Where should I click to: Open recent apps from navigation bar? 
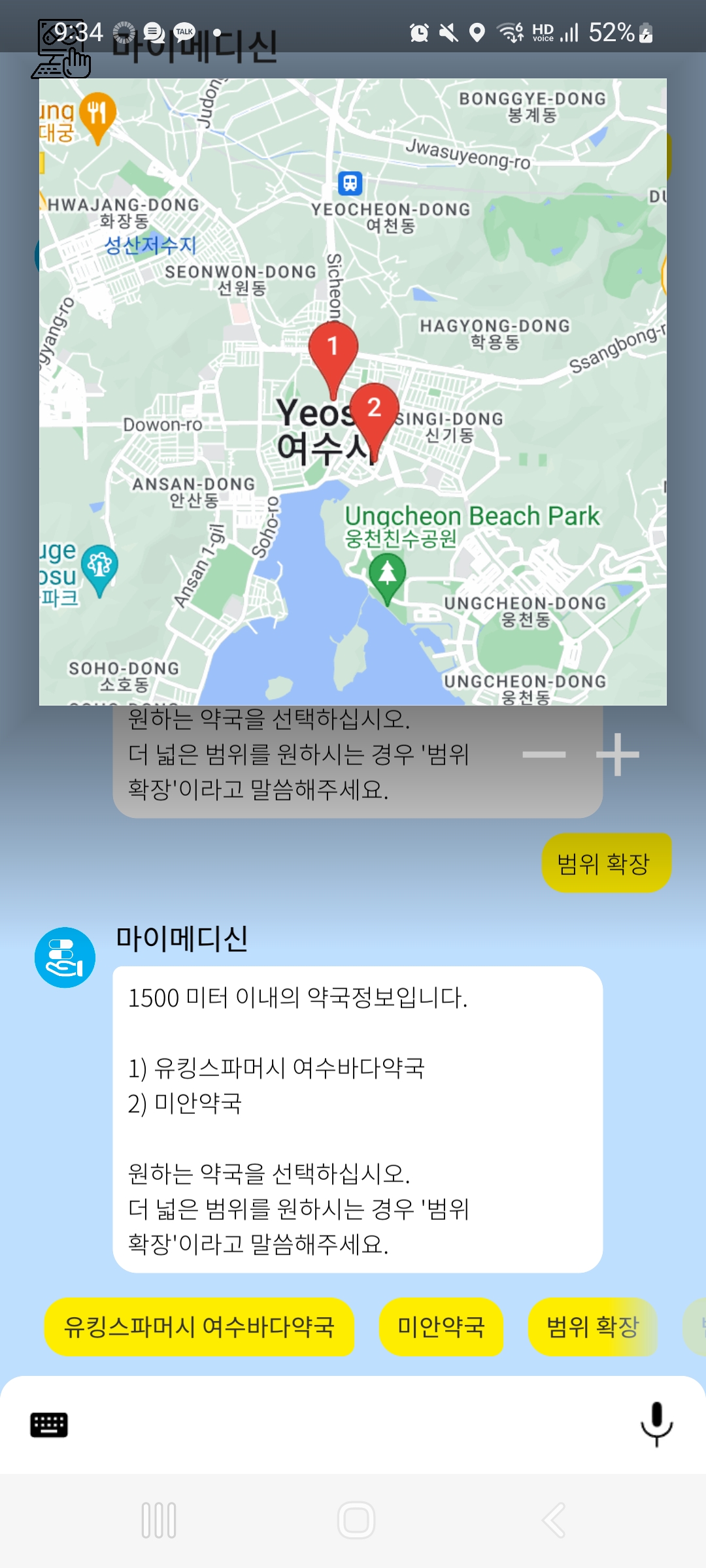click(159, 1520)
